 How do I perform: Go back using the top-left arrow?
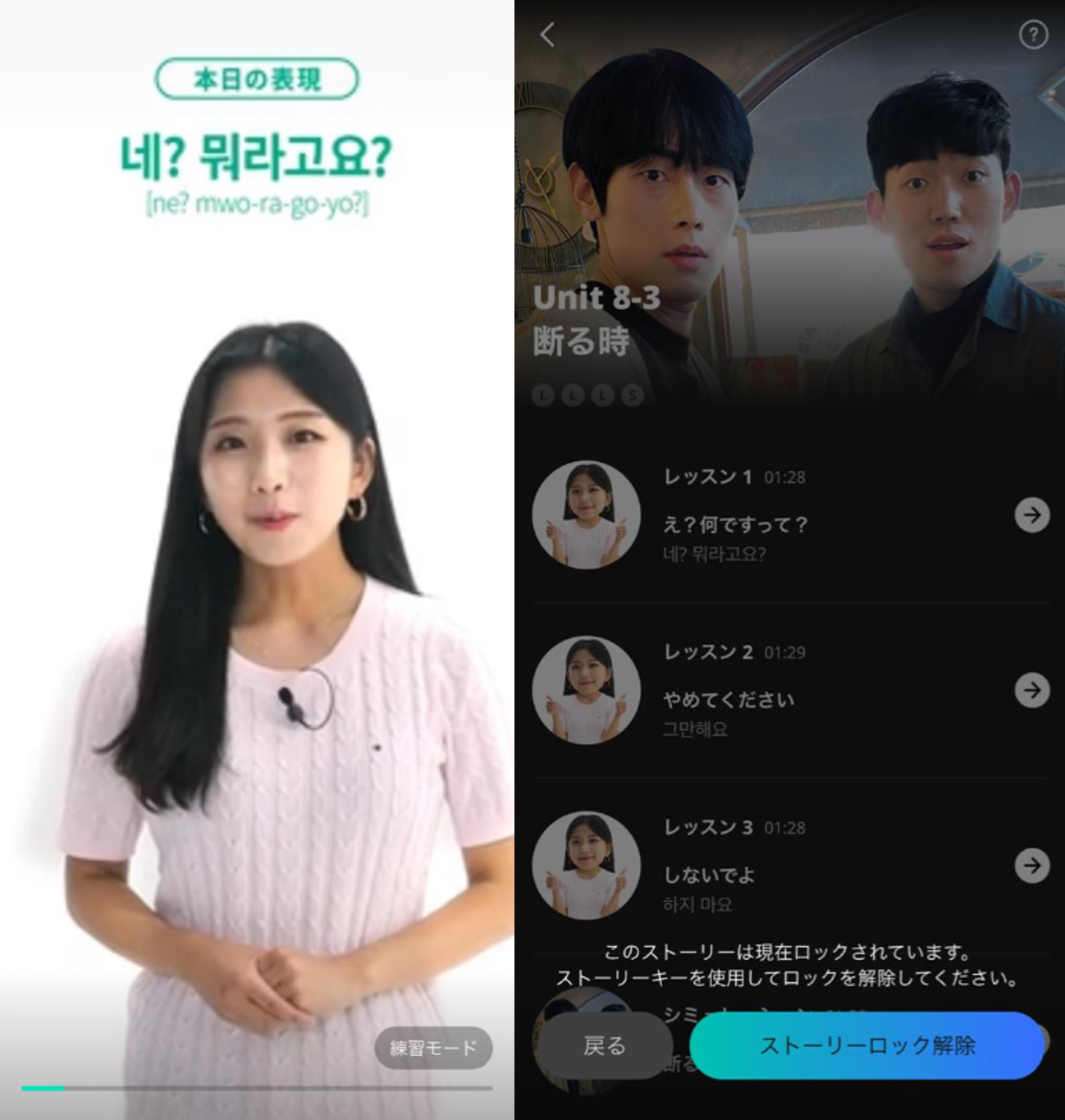[x=548, y=34]
